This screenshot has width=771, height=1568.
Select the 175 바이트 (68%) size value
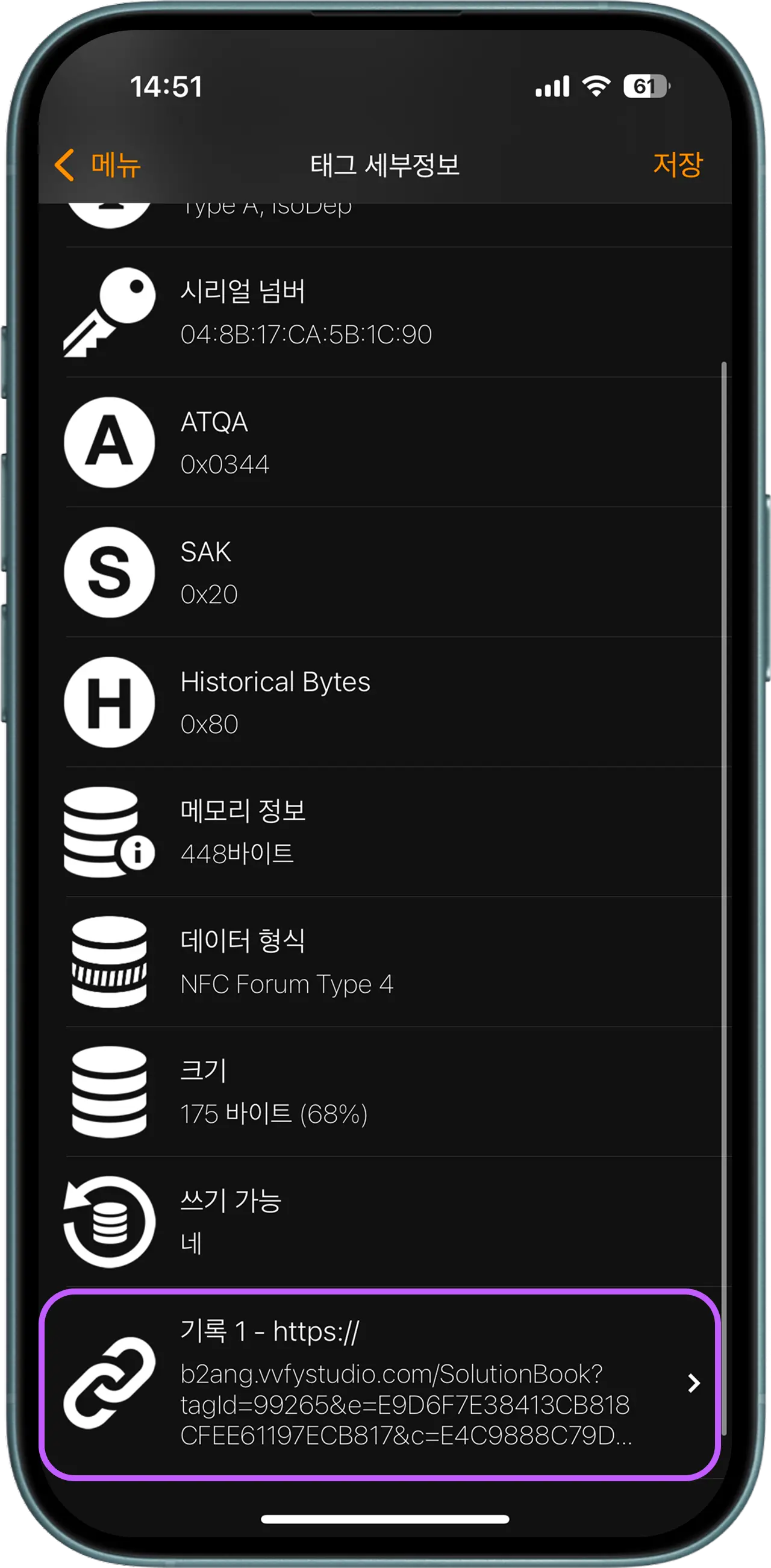273,1114
